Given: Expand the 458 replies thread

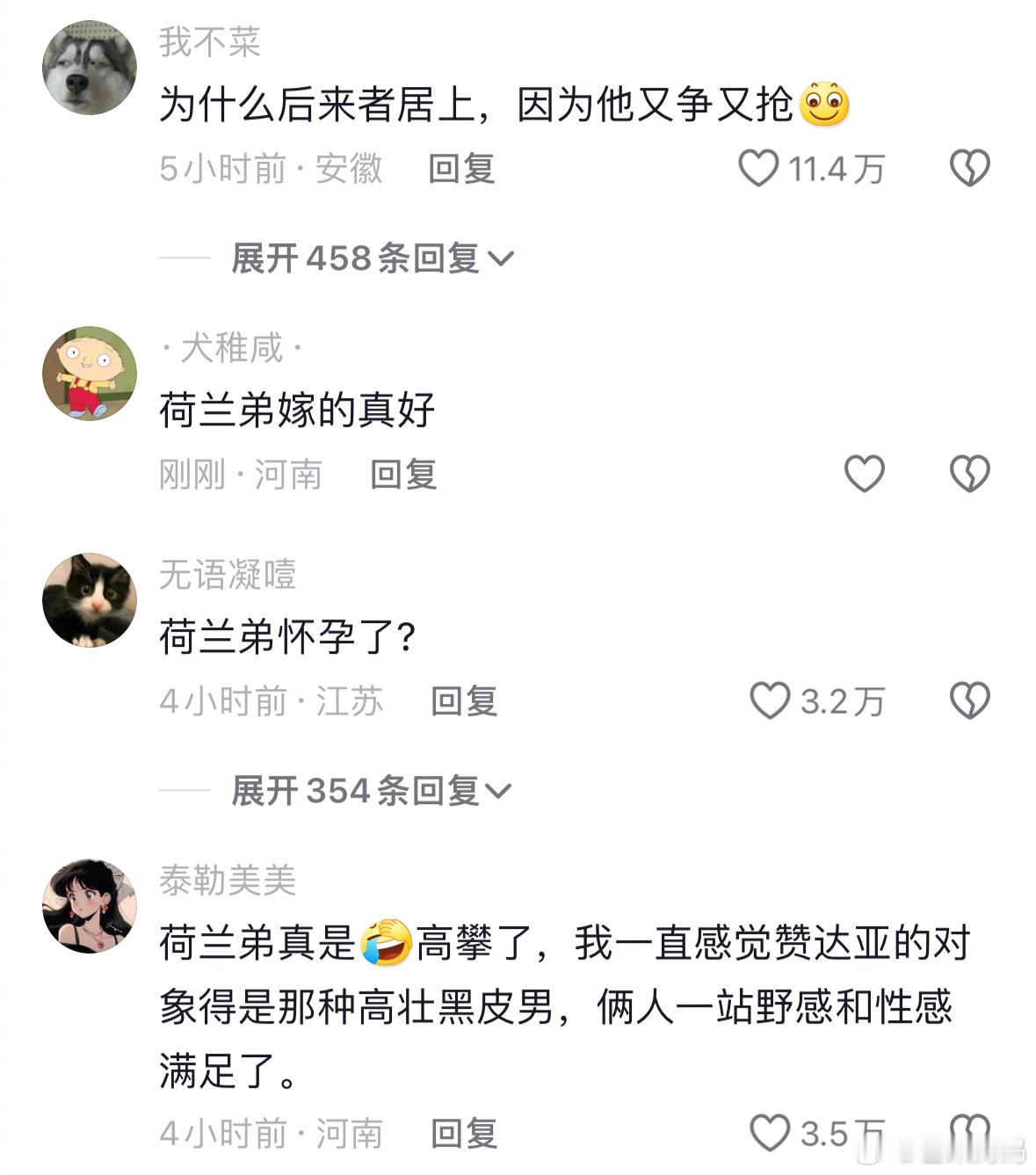Looking at the screenshot, I should (369, 256).
